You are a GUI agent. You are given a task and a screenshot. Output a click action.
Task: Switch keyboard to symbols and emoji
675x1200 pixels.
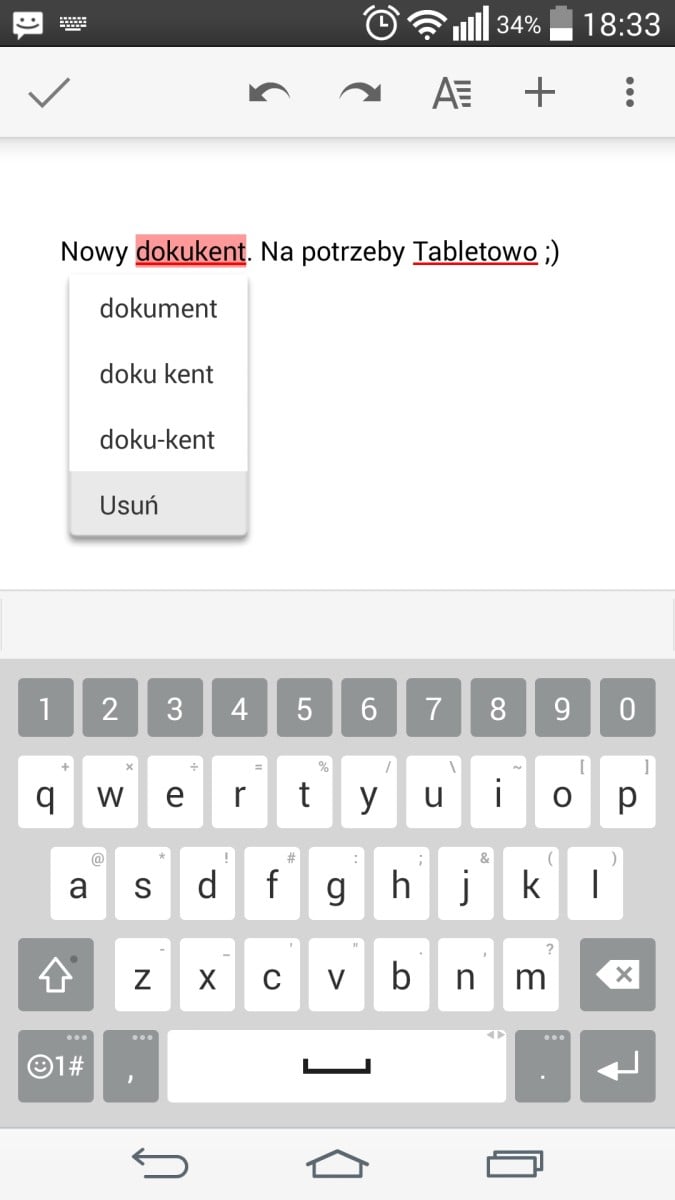[56, 1066]
